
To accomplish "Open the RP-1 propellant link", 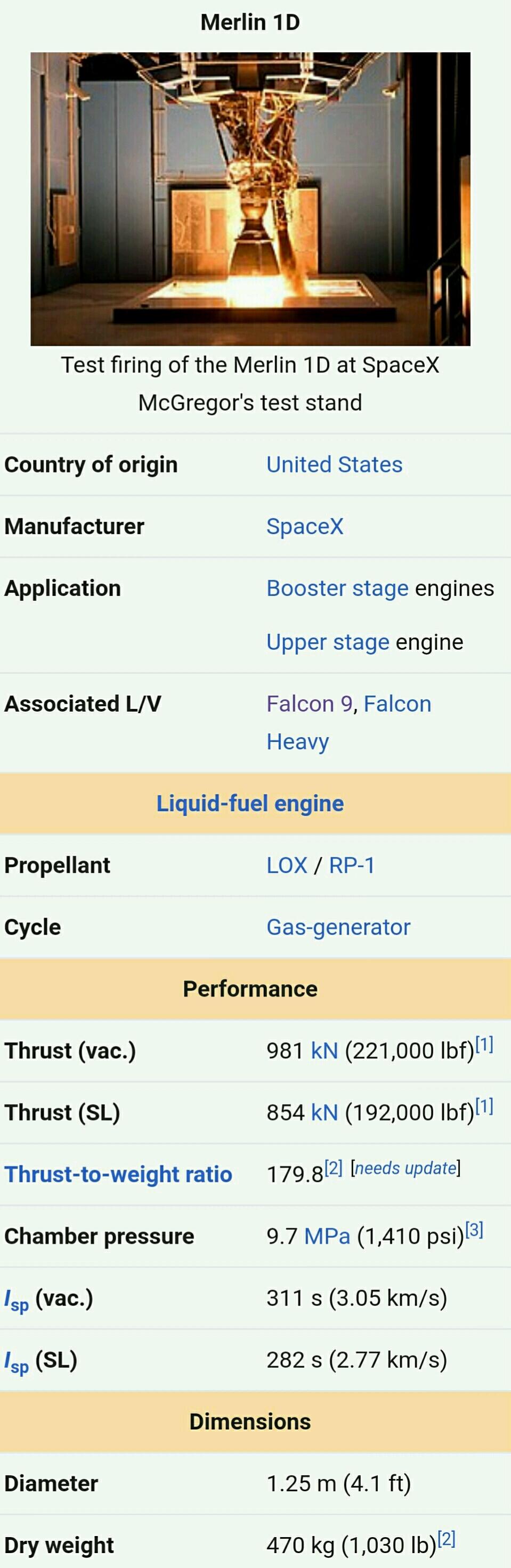I will [x=352, y=865].
